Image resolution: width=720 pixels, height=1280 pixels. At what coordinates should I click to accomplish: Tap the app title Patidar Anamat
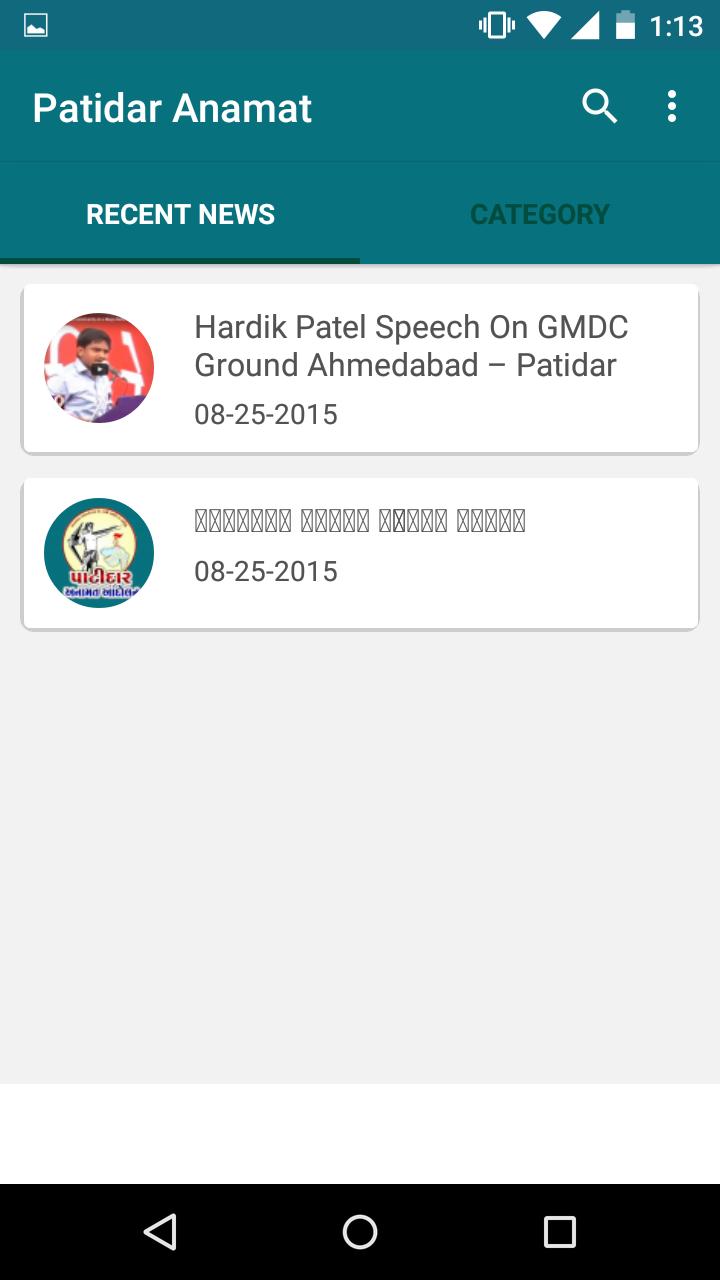pos(171,107)
